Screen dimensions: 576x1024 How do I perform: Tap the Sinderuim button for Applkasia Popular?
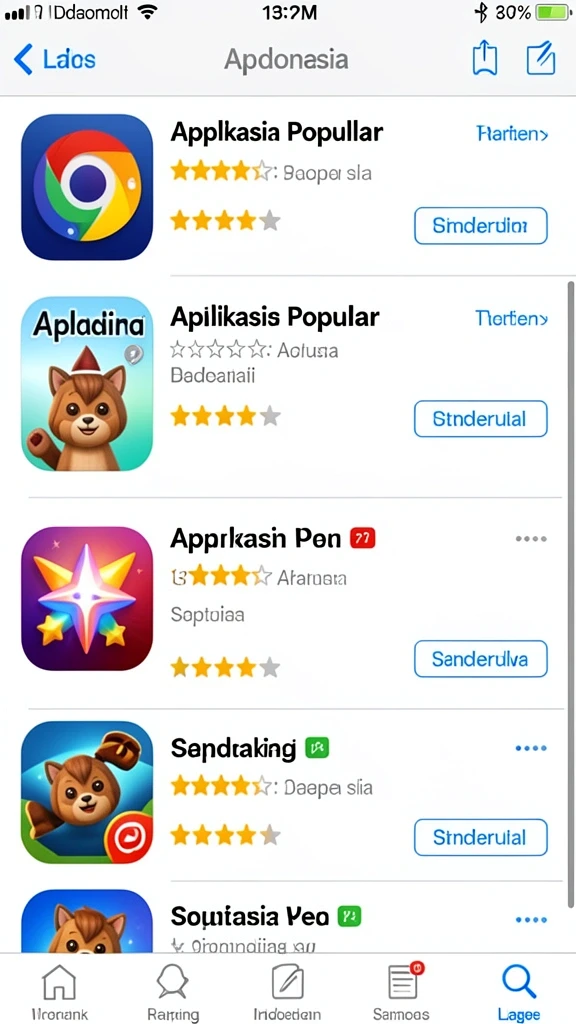481,226
